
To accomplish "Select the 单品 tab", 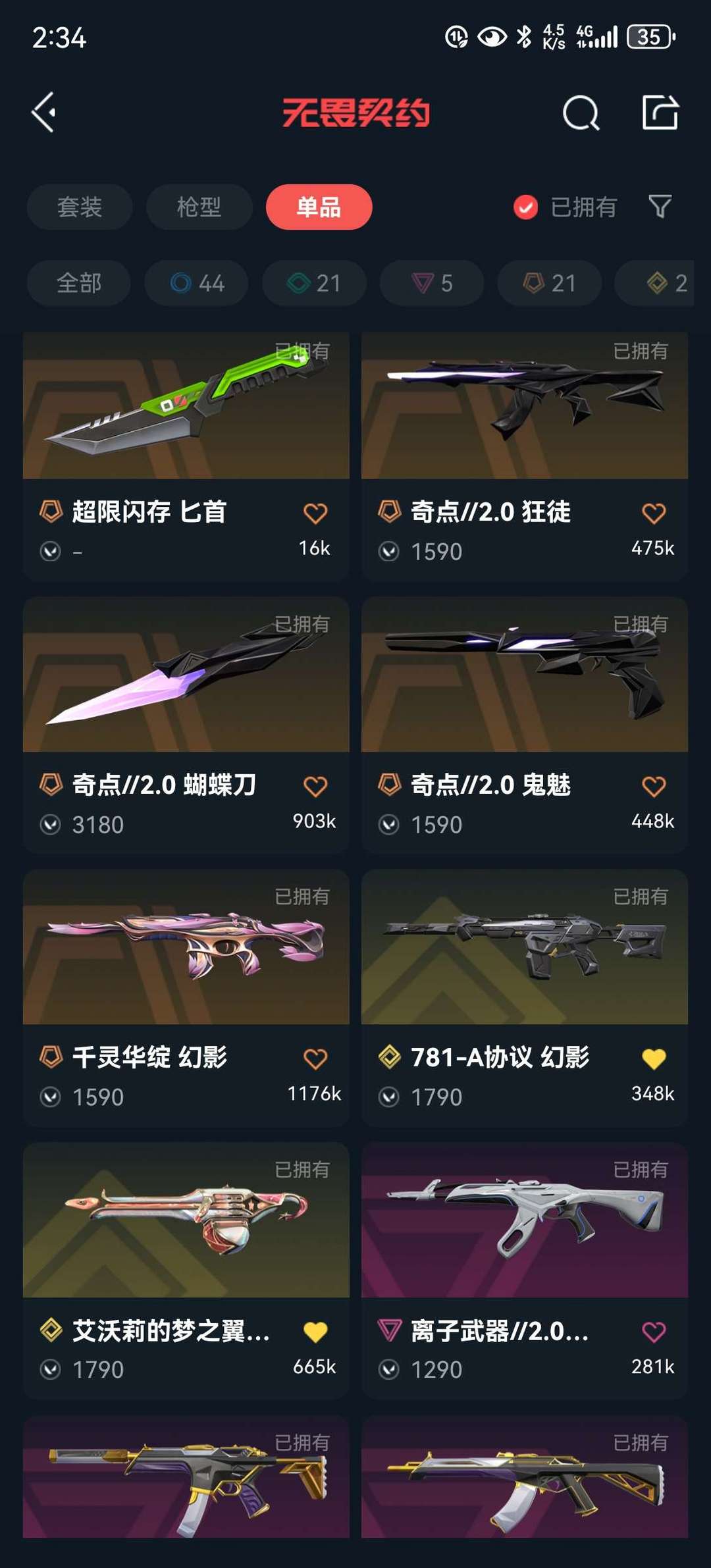I will [319, 207].
